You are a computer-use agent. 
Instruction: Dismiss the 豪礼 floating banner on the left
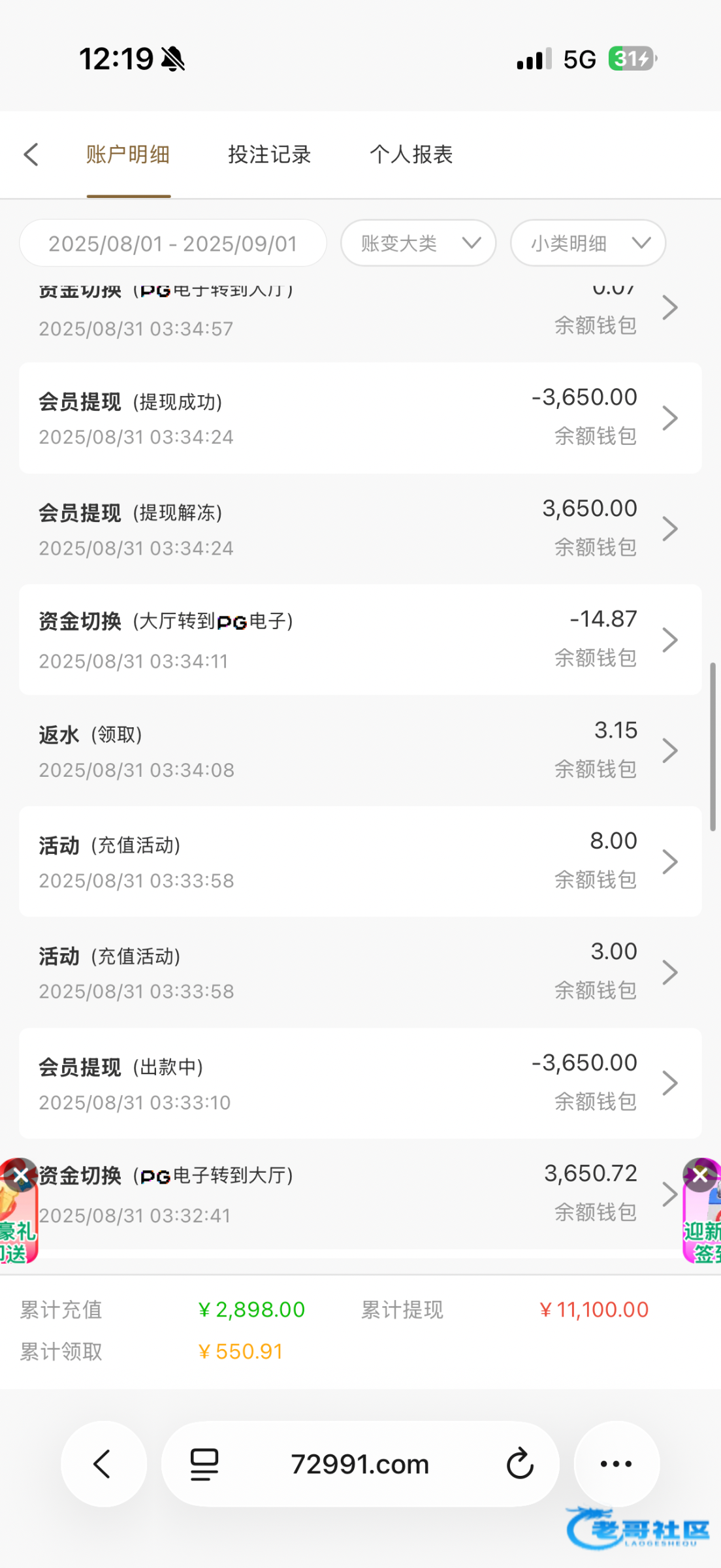point(20,1175)
